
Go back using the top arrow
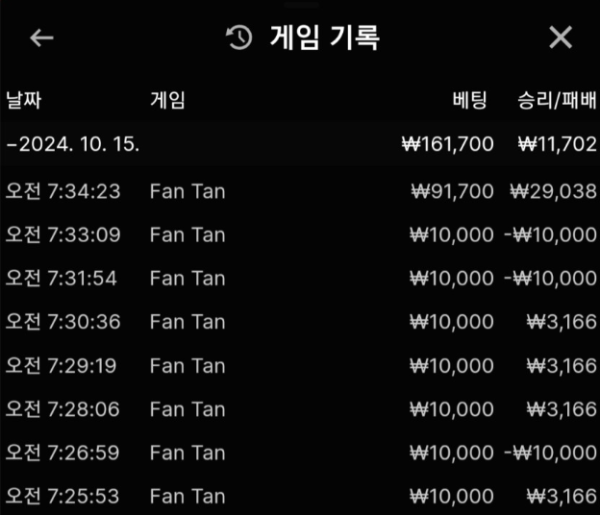tap(42, 39)
